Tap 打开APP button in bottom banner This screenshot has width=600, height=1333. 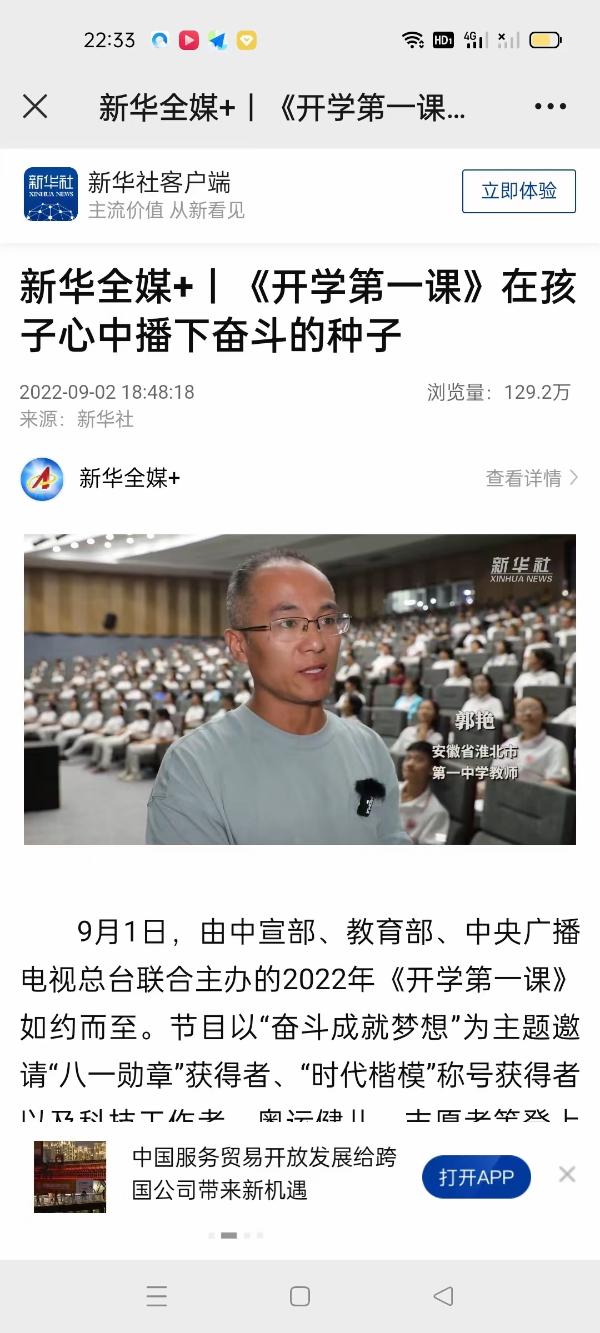(476, 1177)
